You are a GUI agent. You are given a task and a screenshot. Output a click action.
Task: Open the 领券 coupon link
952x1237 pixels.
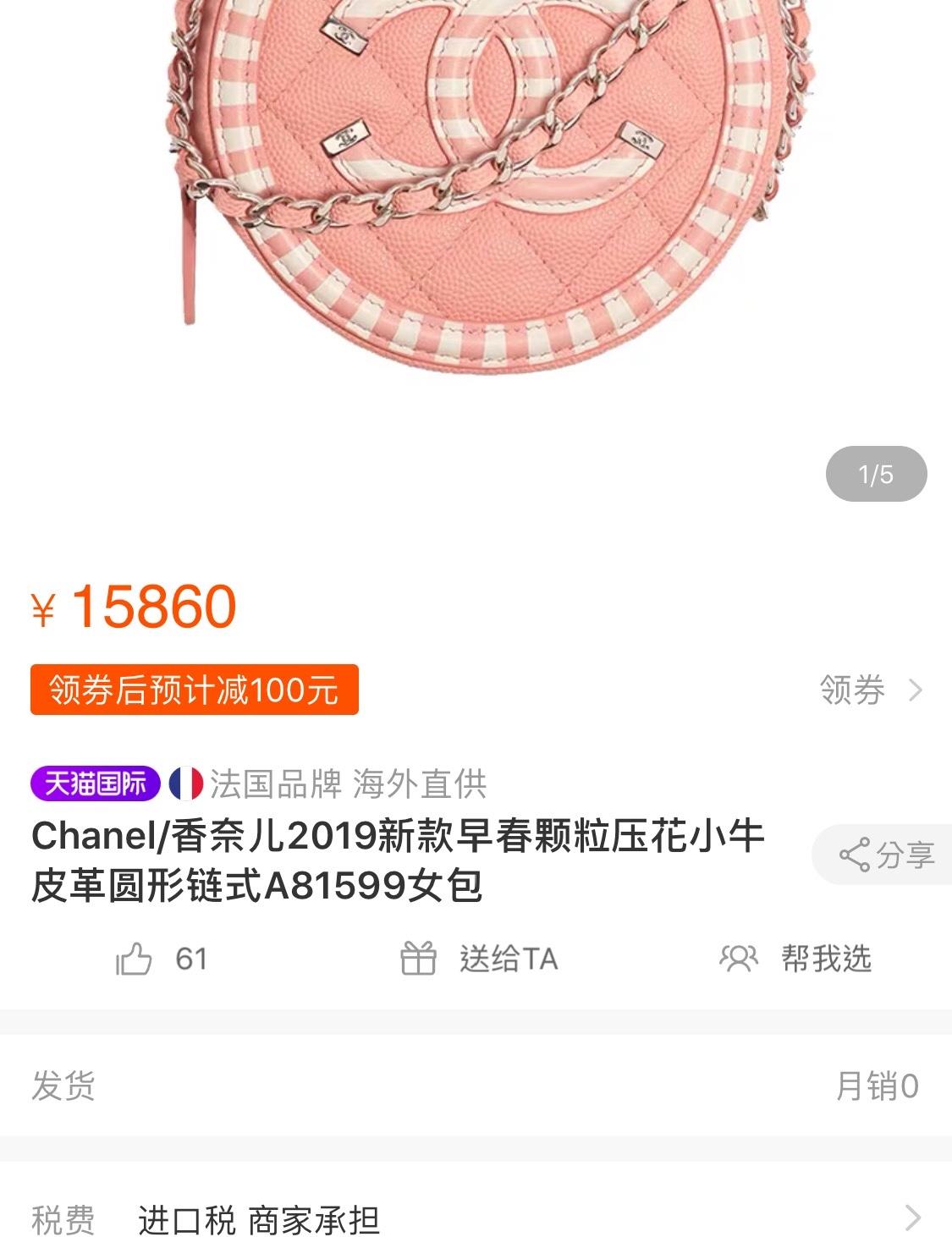click(x=870, y=690)
